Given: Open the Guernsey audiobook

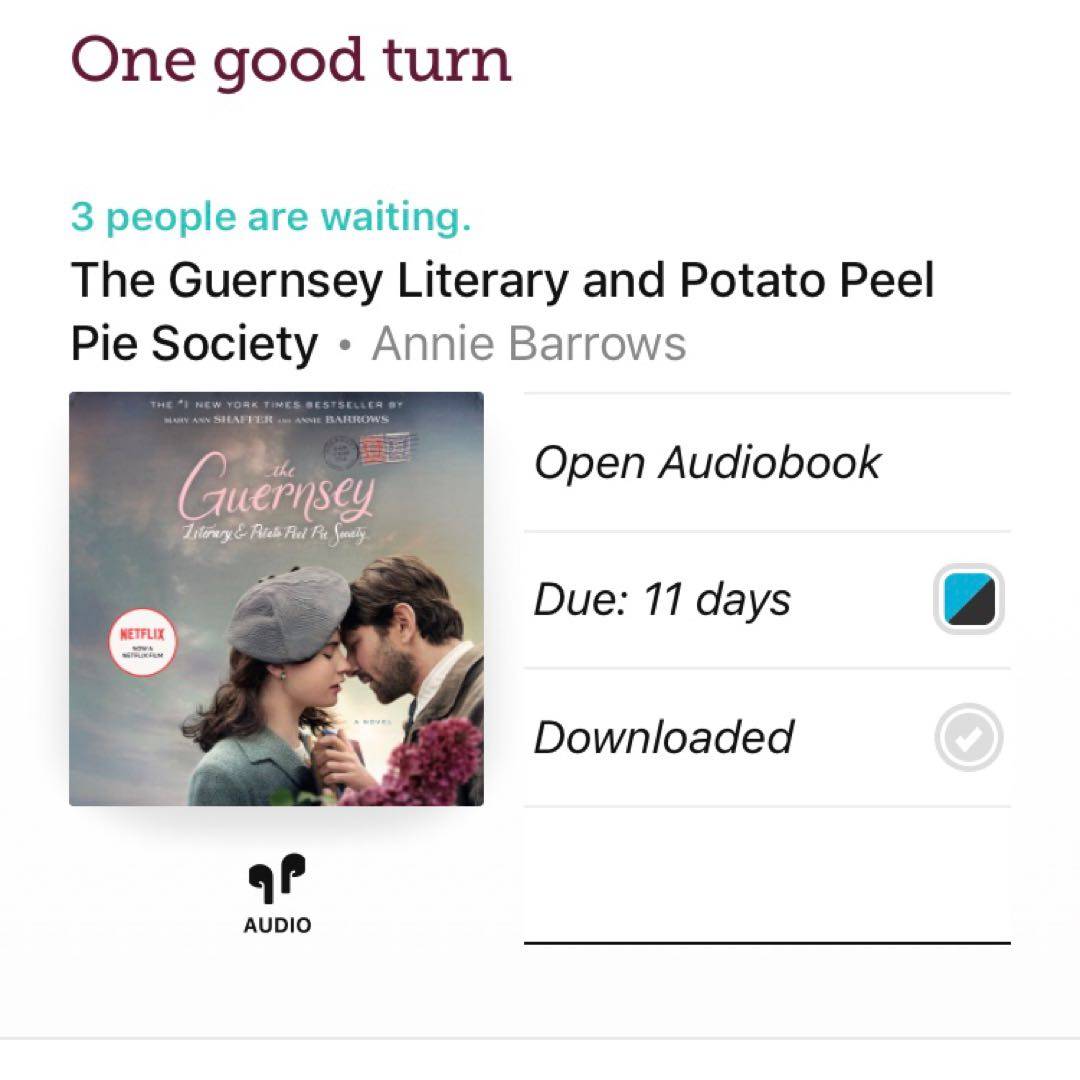Looking at the screenshot, I should coord(707,463).
